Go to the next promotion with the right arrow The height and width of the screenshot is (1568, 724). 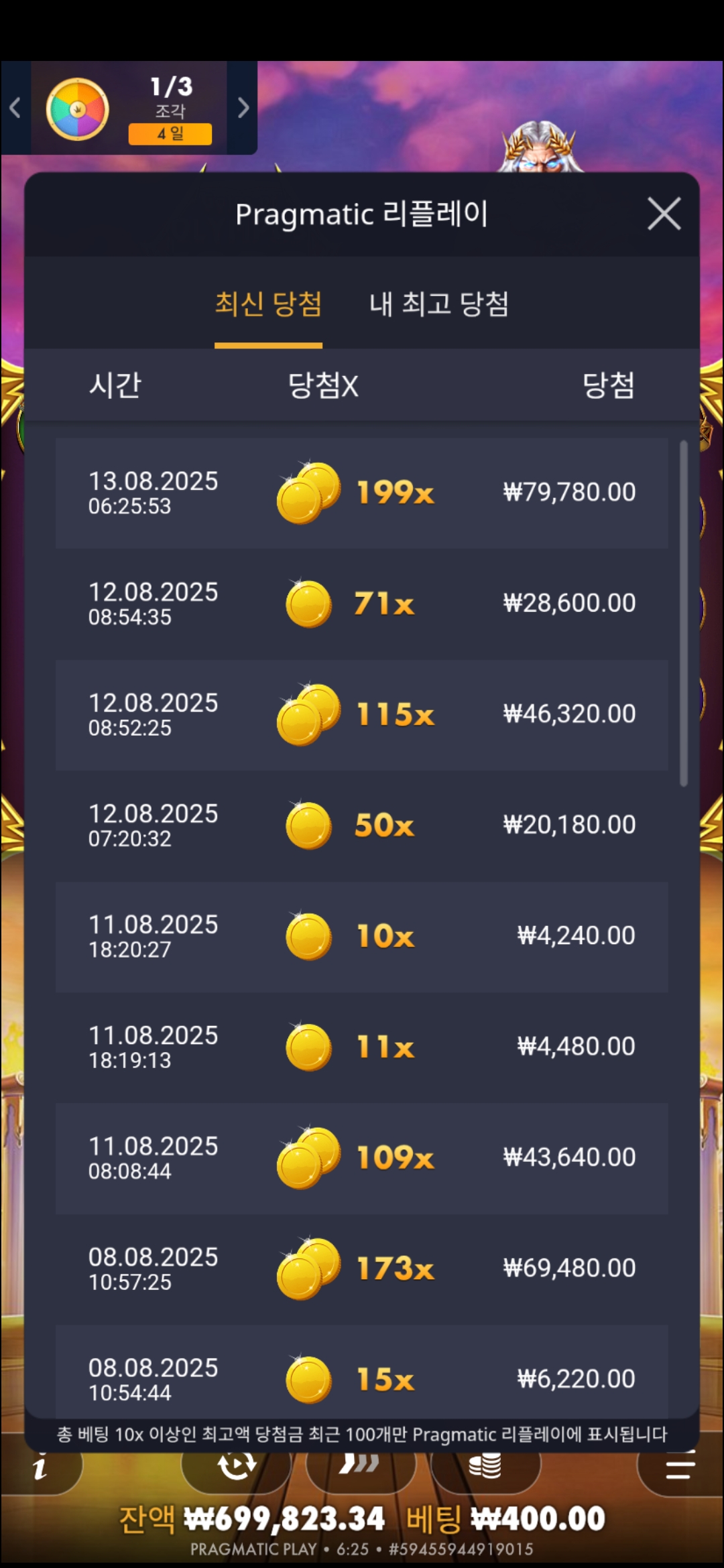click(243, 108)
